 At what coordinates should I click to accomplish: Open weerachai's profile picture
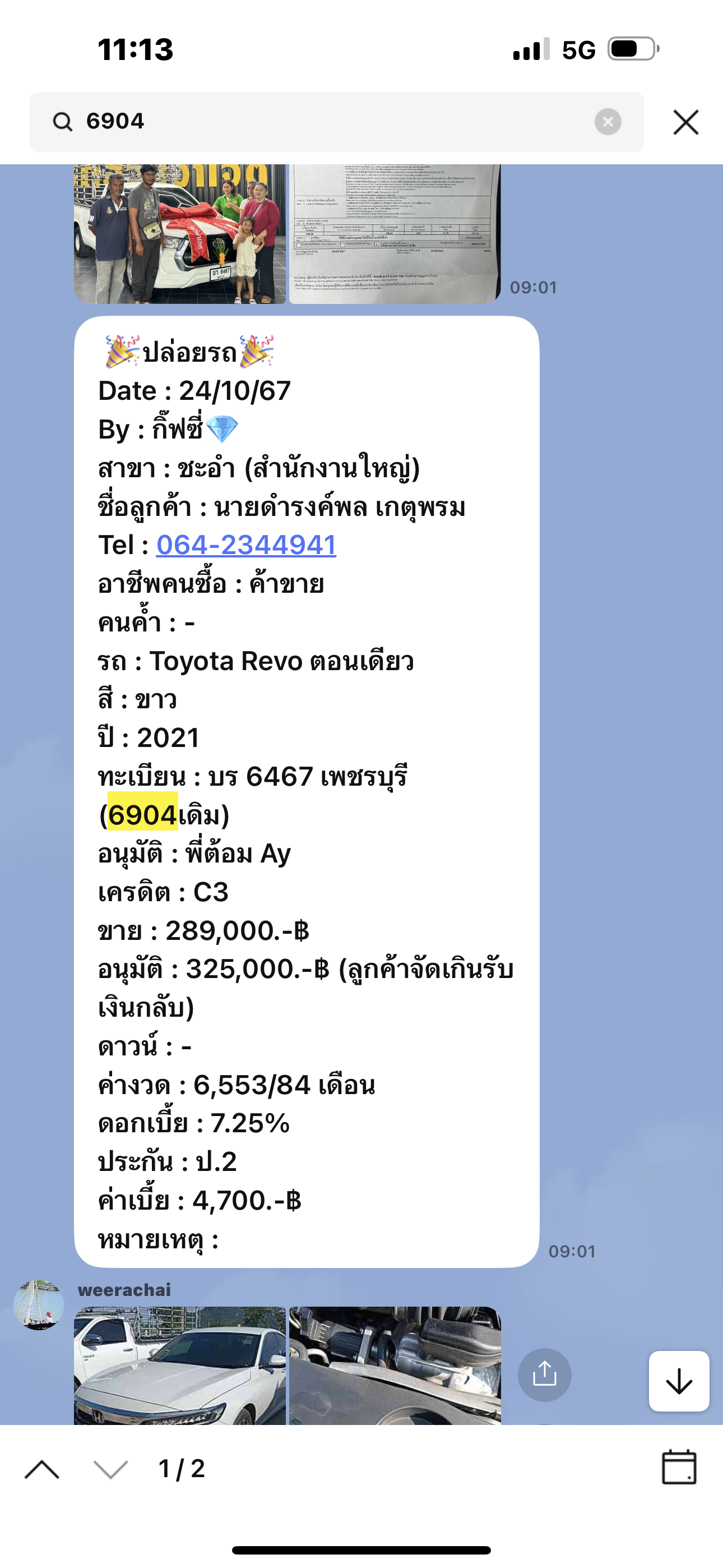pos(38,1304)
